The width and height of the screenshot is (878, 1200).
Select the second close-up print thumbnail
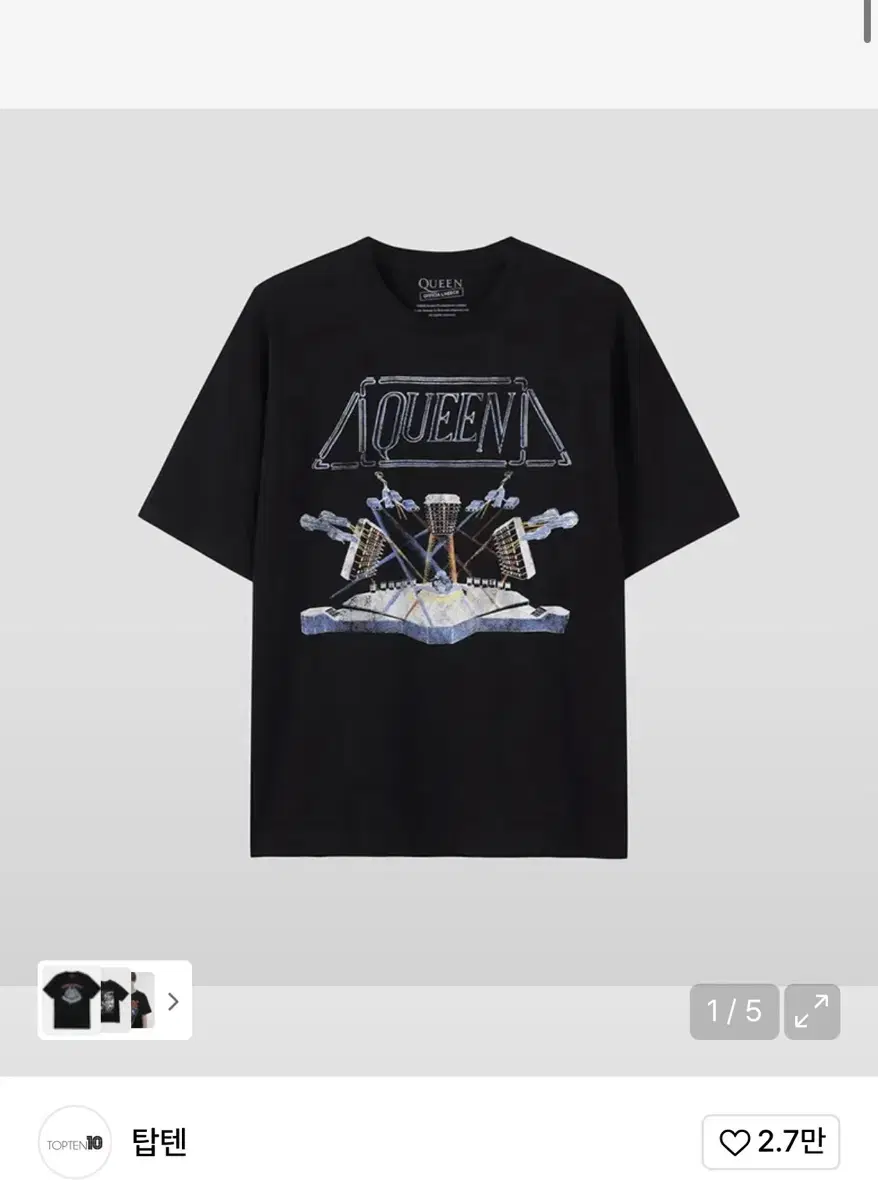point(115,1001)
